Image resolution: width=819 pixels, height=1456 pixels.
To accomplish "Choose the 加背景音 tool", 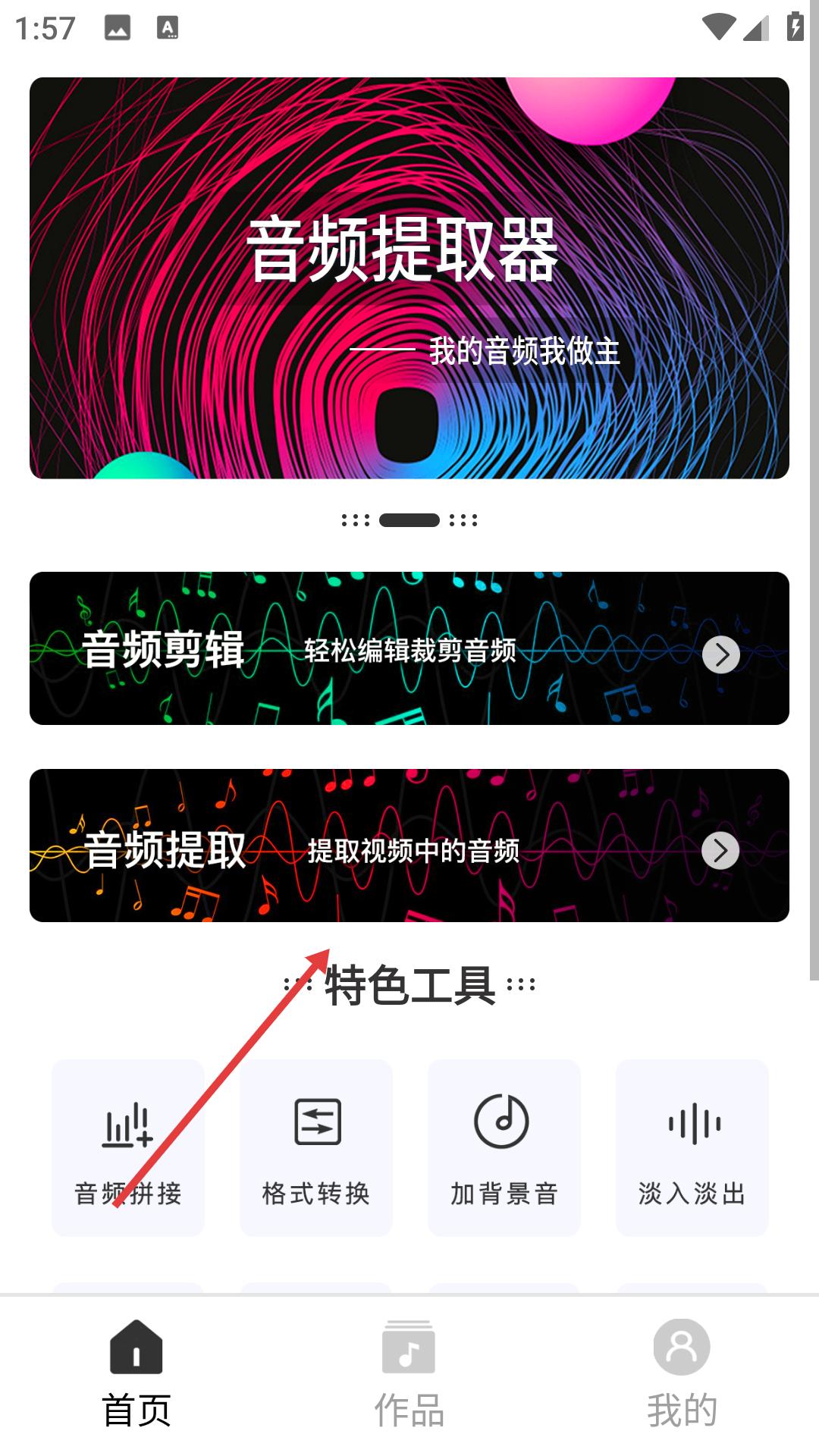I will [504, 1147].
